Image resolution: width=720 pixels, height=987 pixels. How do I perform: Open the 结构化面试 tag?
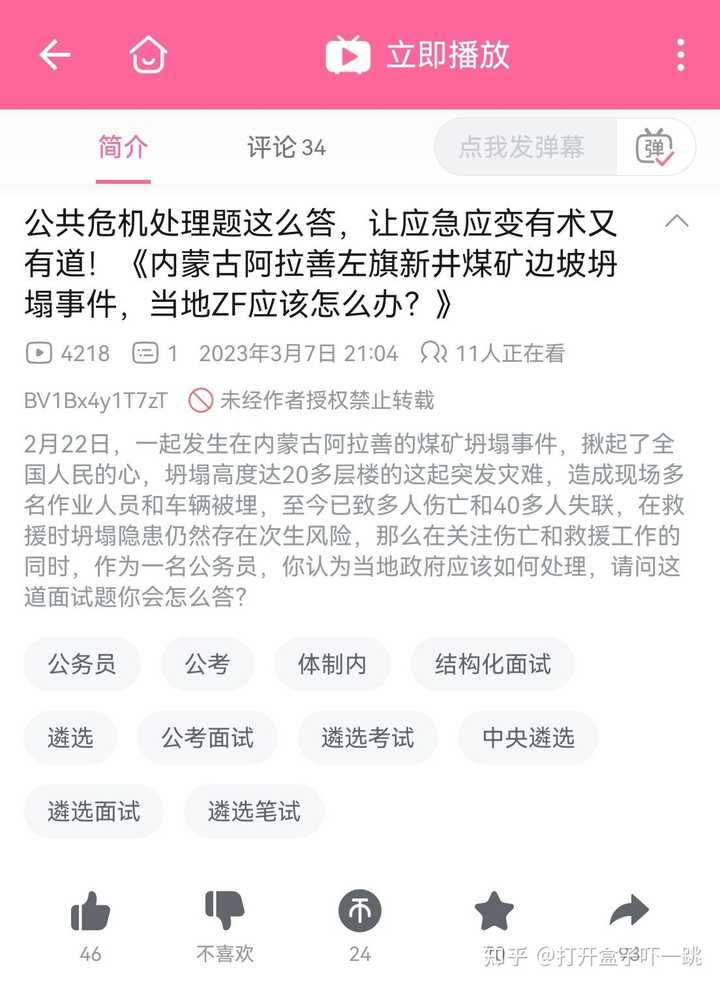(x=492, y=664)
